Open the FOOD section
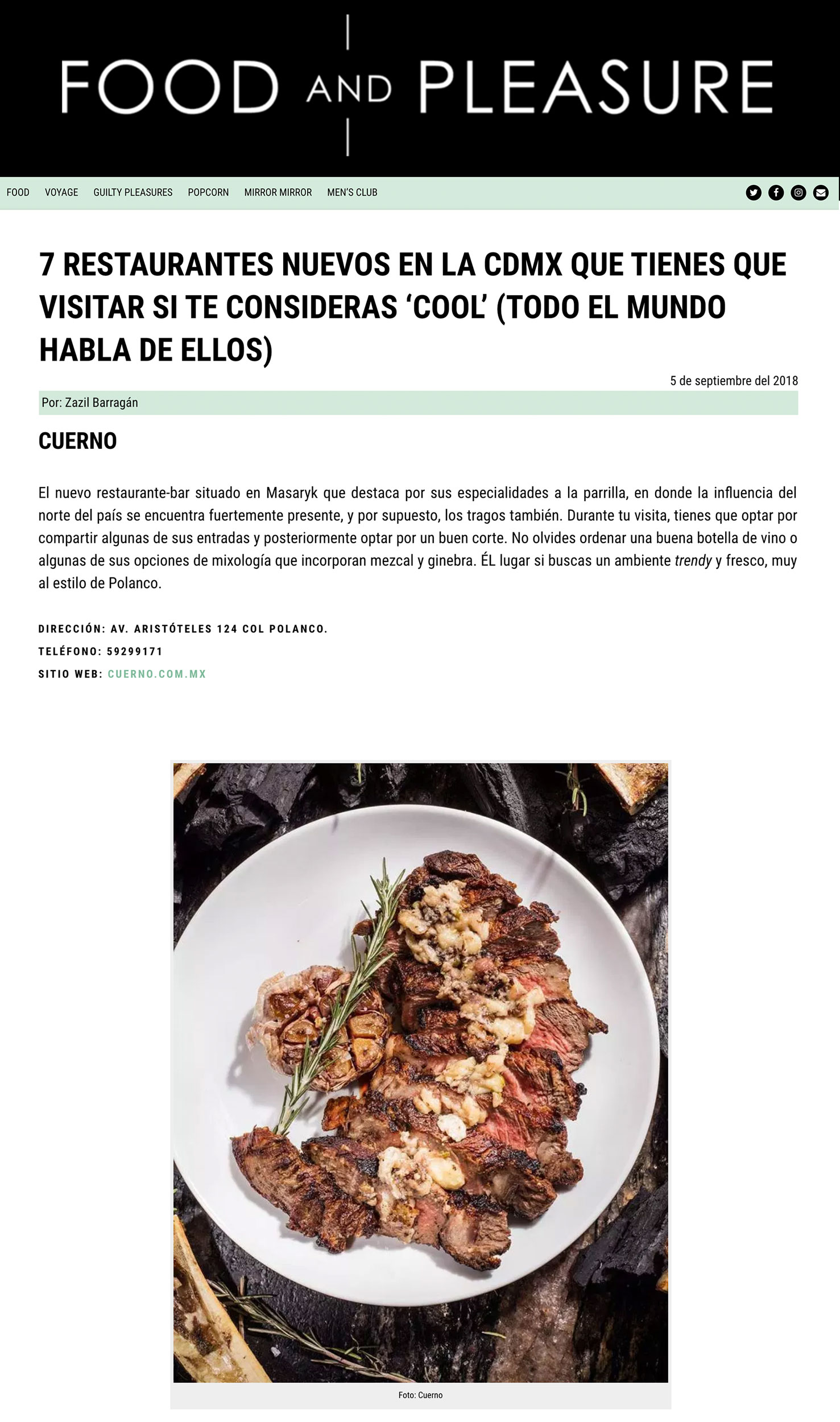Screen dimensions: 840x1422 [x=18, y=193]
